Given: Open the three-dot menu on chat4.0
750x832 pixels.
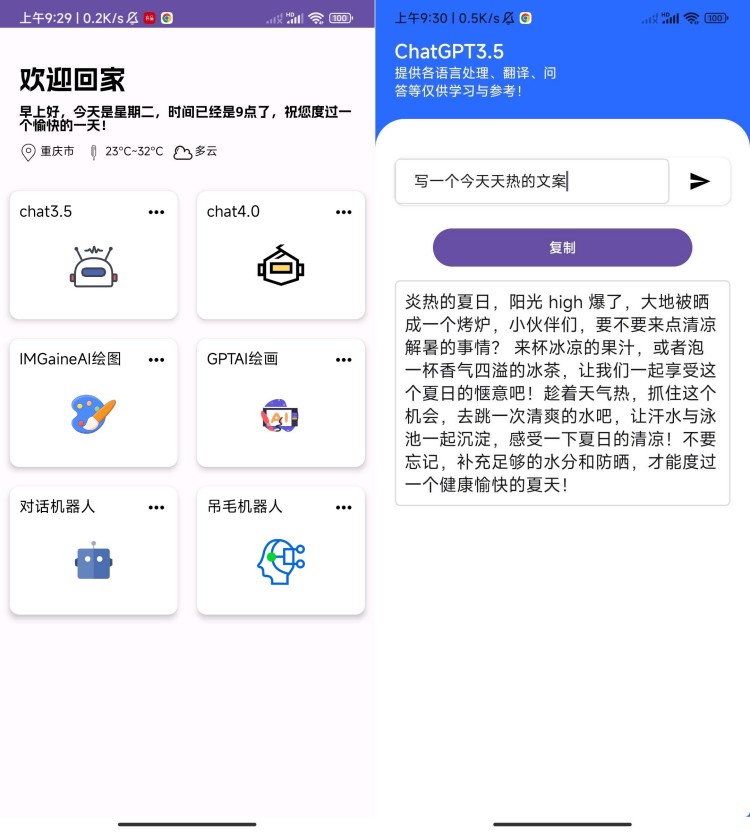Looking at the screenshot, I should tap(344, 212).
